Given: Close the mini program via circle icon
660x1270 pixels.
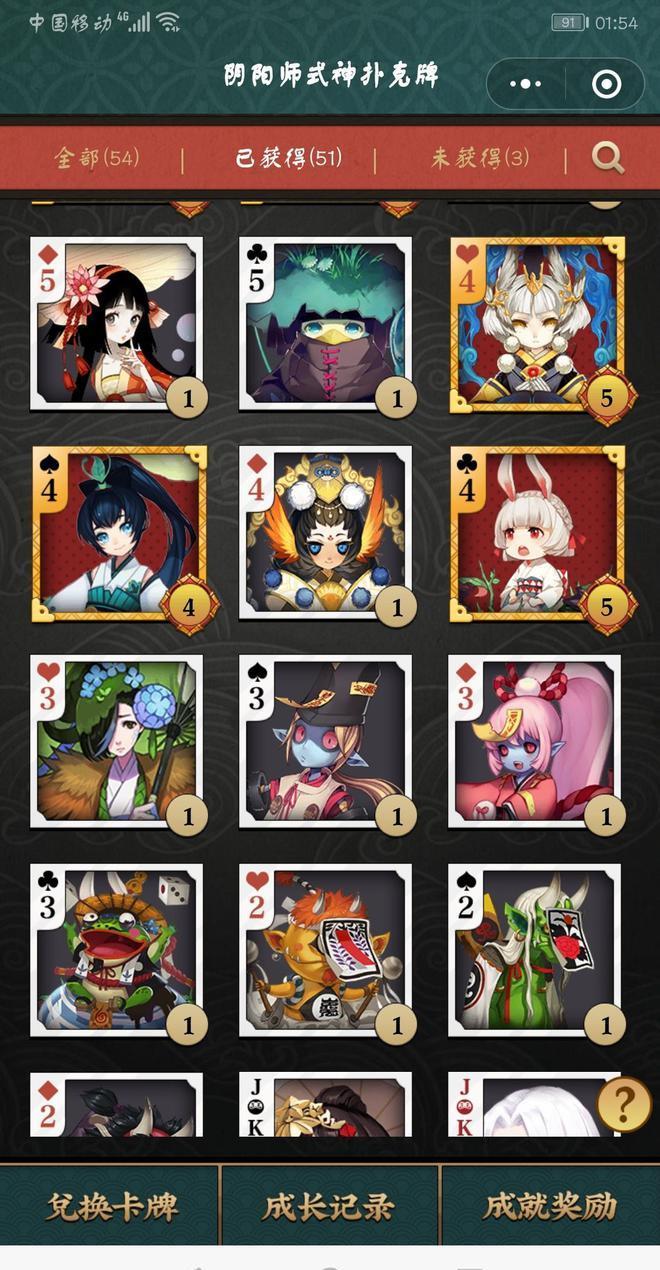Looking at the screenshot, I should (x=606, y=84).
